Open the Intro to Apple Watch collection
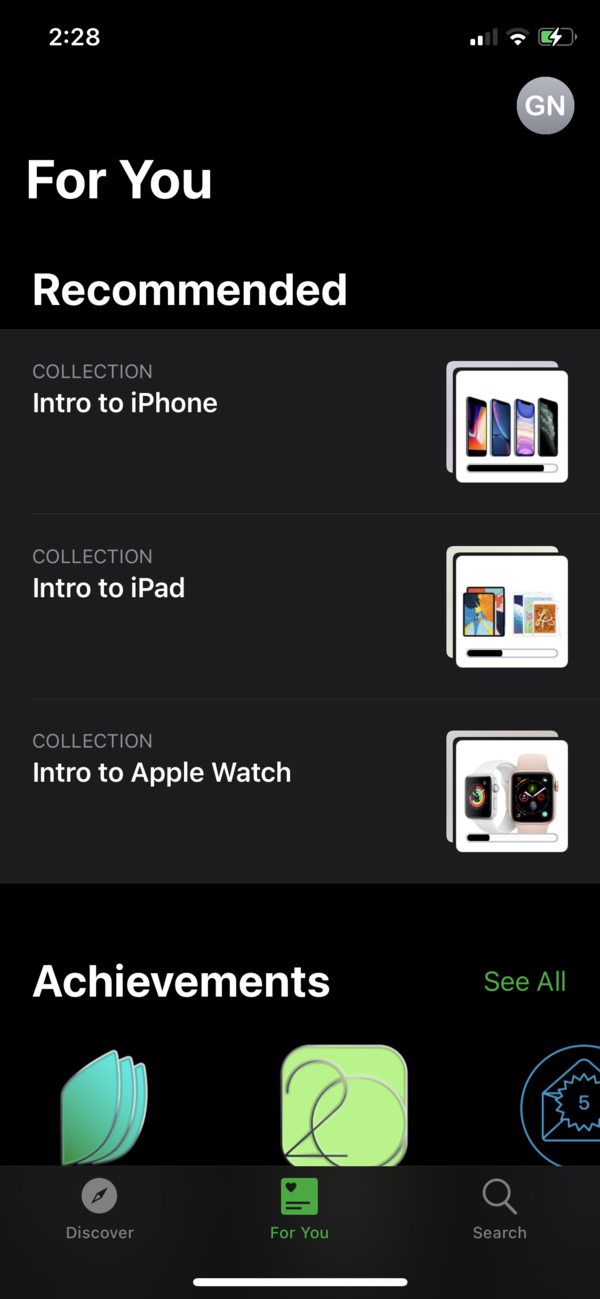The image size is (600, 1299). tap(300, 791)
